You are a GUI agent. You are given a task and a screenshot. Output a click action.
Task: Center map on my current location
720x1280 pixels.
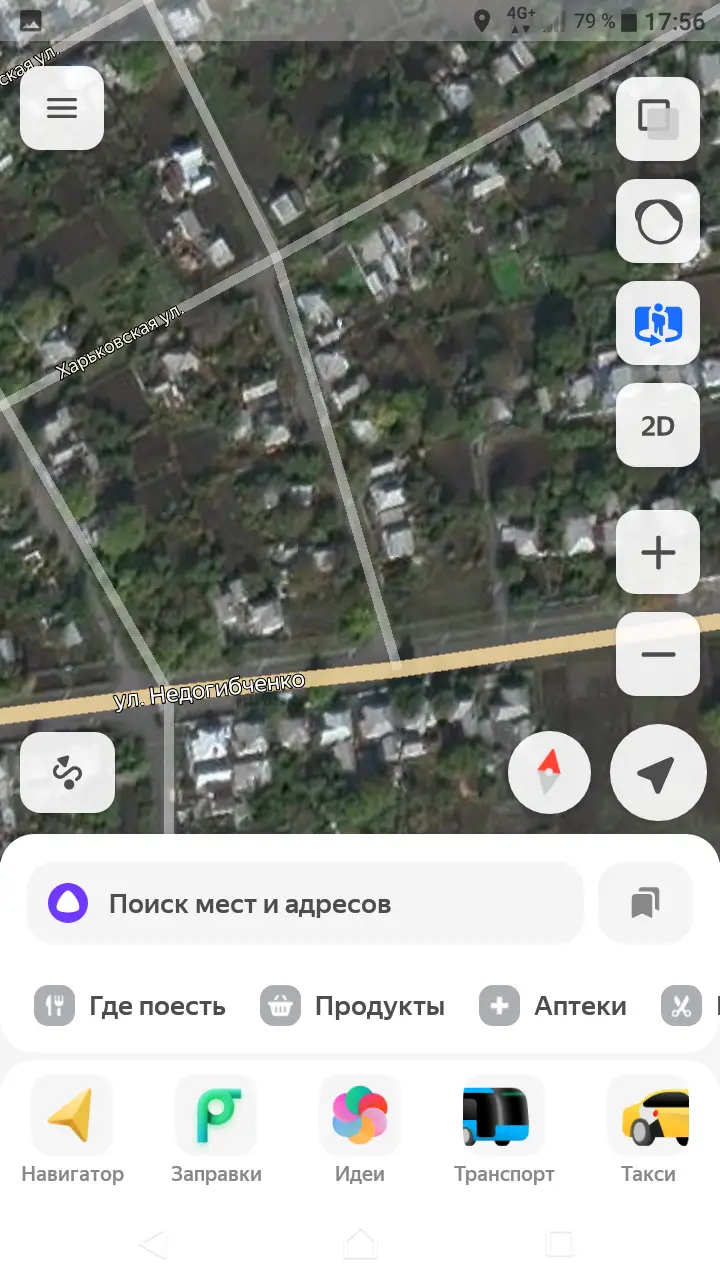pyautogui.click(x=657, y=773)
